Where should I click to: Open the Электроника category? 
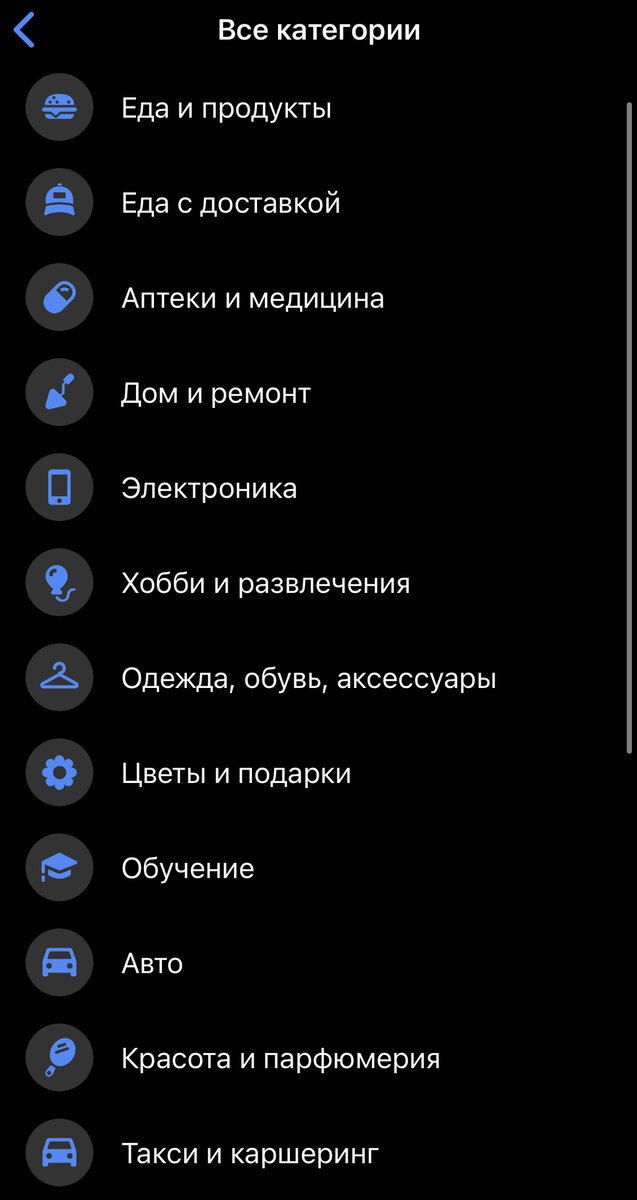pyautogui.click(x=209, y=488)
